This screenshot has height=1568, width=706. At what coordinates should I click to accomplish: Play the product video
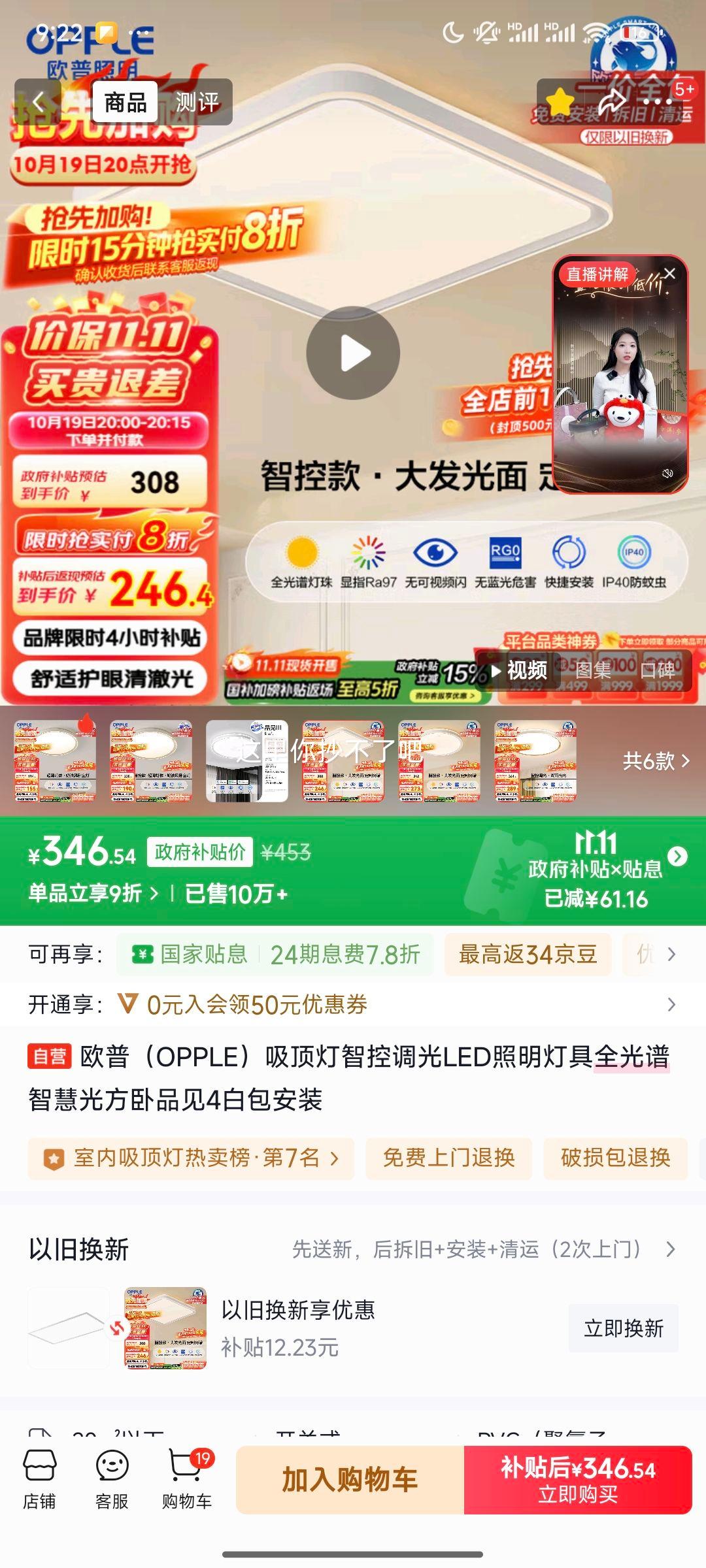[x=353, y=353]
